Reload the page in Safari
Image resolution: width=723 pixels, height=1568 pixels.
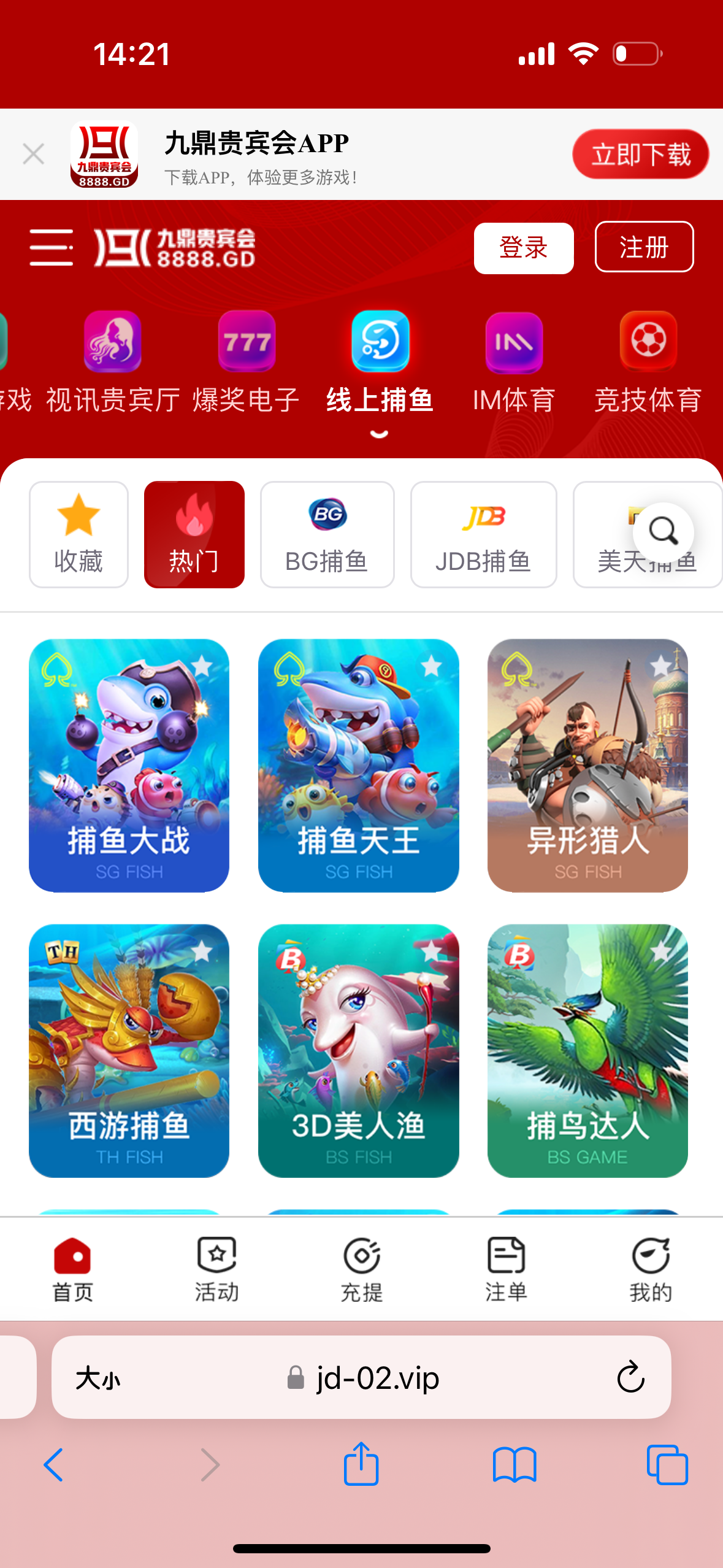(x=630, y=1378)
